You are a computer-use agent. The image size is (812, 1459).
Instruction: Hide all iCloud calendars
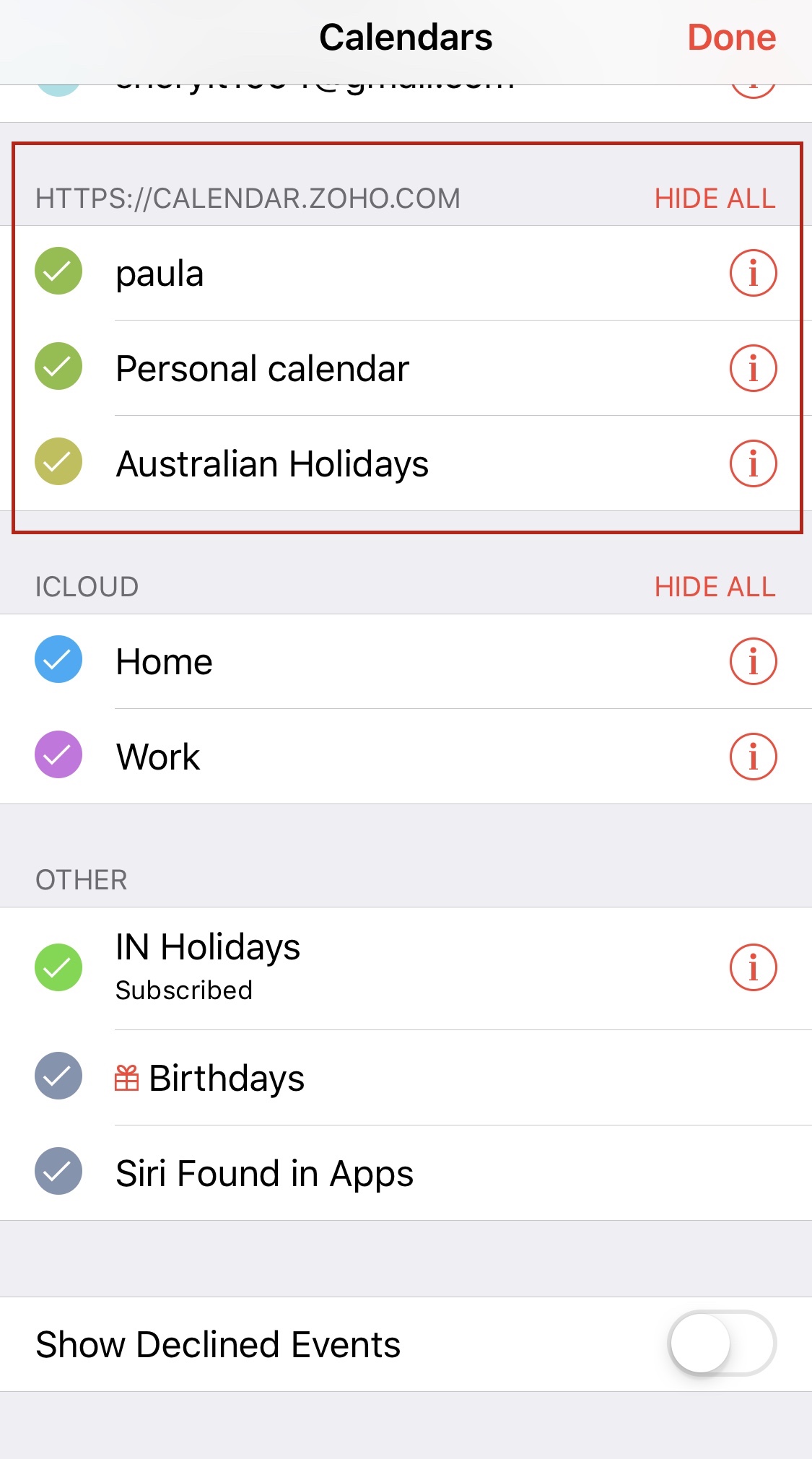(715, 586)
